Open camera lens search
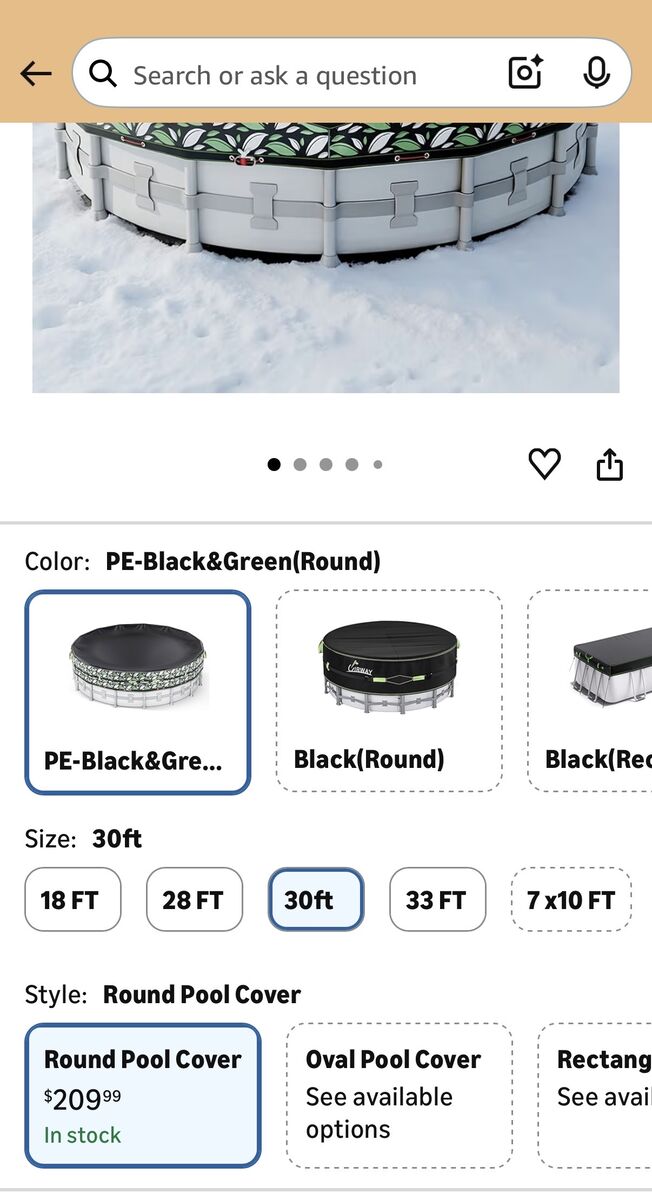This screenshot has width=652, height=1200. point(525,73)
